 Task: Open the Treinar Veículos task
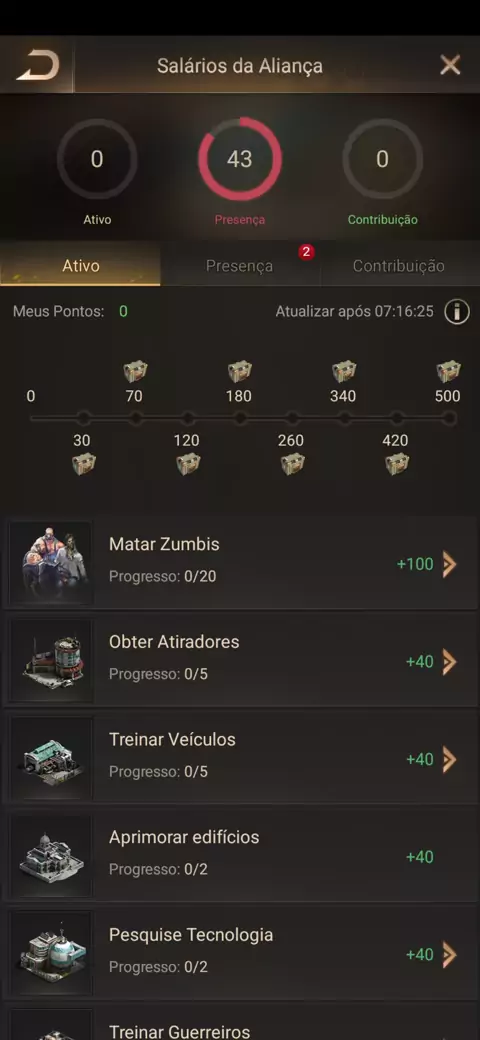pyautogui.click(x=240, y=759)
